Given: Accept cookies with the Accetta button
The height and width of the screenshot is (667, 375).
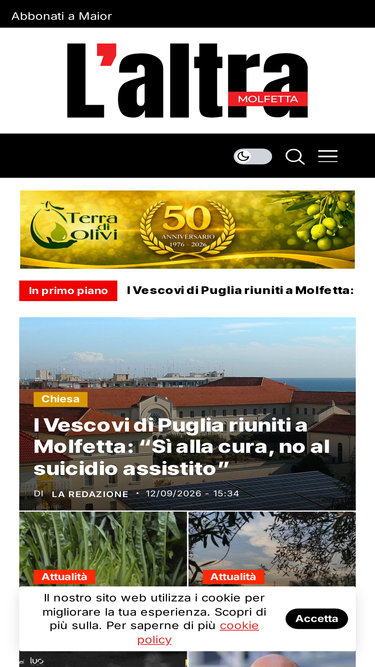Looking at the screenshot, I should click(316, 619).
